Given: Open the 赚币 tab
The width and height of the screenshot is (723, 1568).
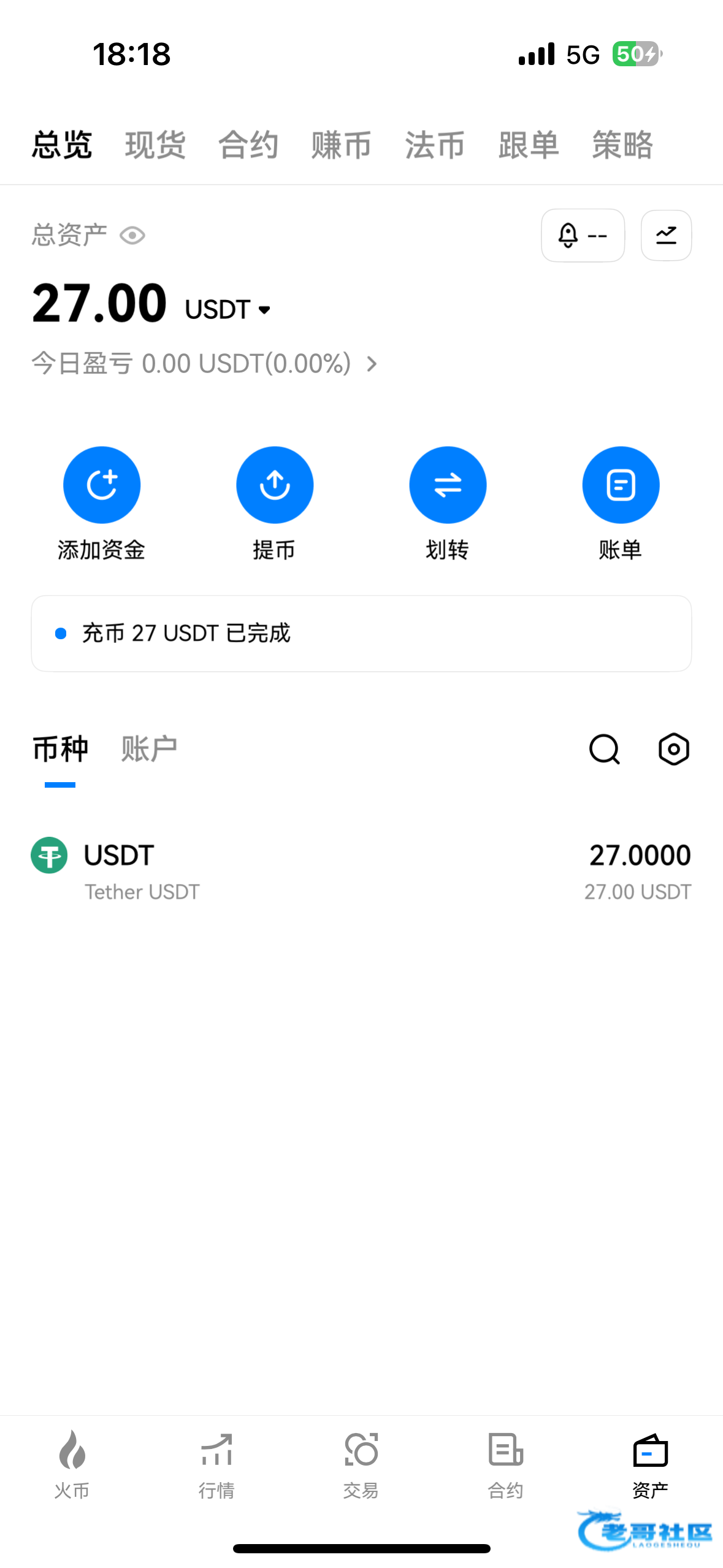Looking at the screenshot, I should click(342, 145).
